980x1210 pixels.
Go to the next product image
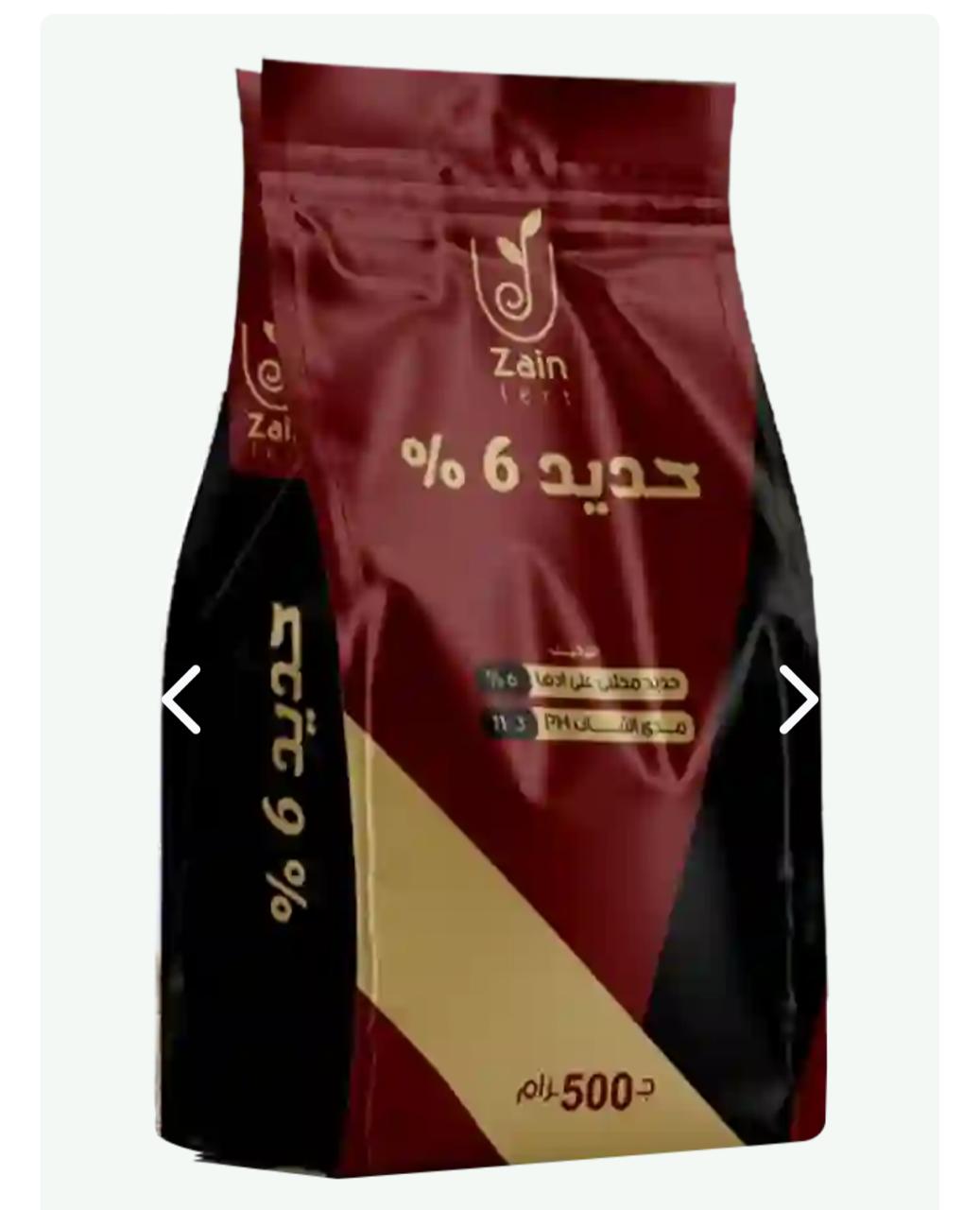(x=799, y=700)
